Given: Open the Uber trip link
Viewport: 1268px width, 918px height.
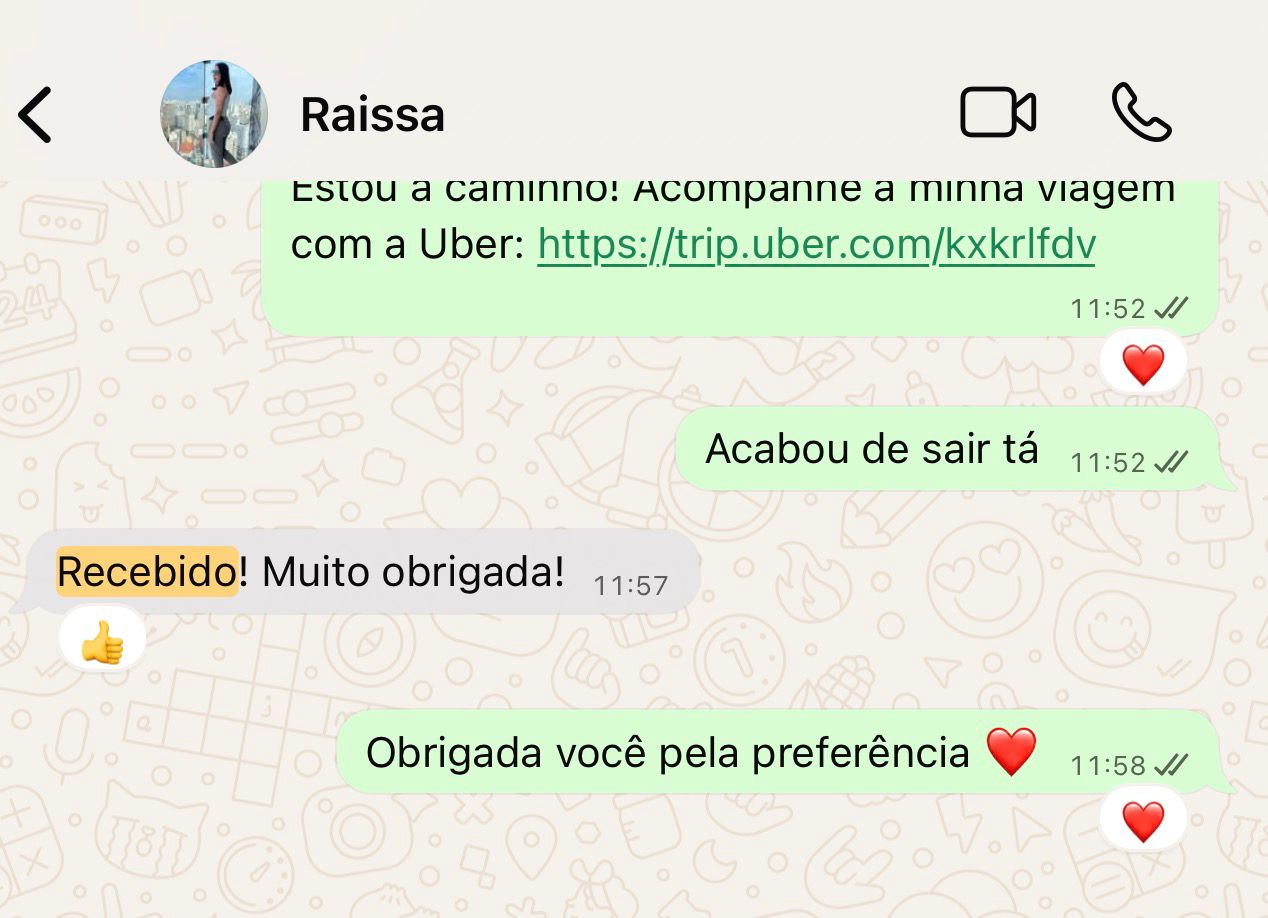Looking at the screenshot, I should [x=816, y=245].
